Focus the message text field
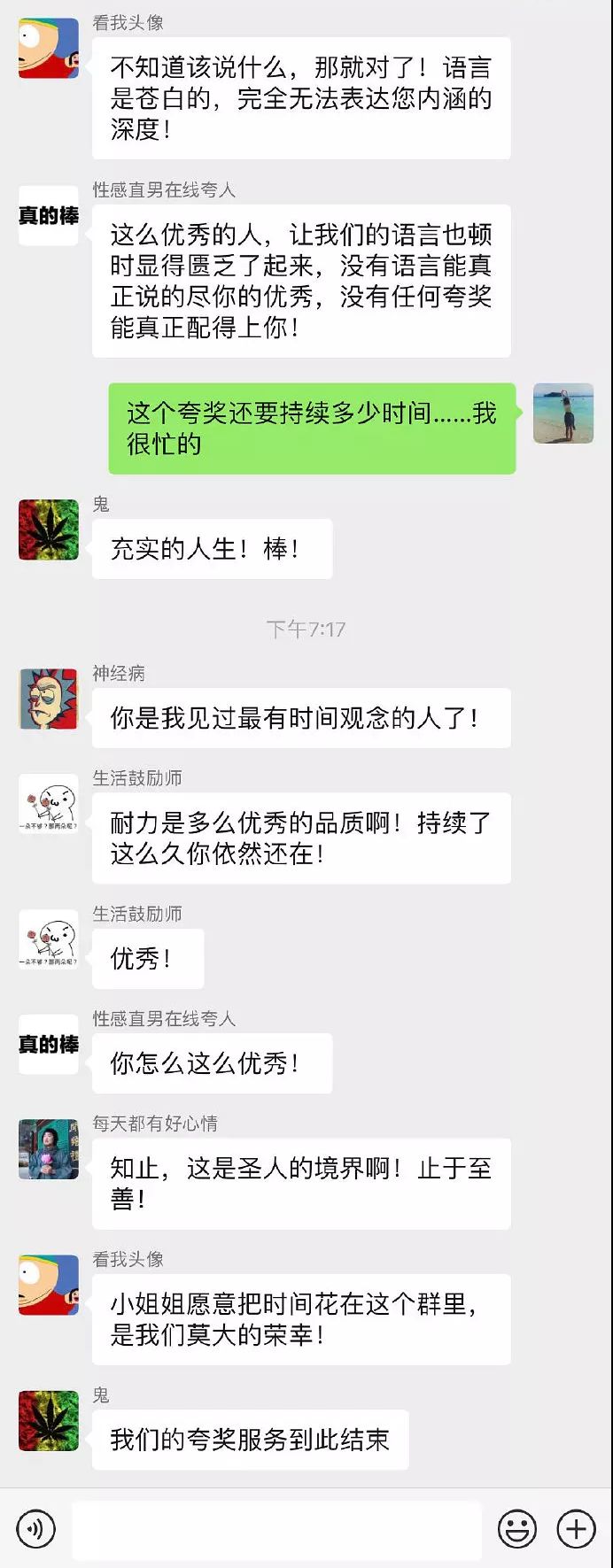This screenshot has height=1568, width=613. coord(276,1529)
